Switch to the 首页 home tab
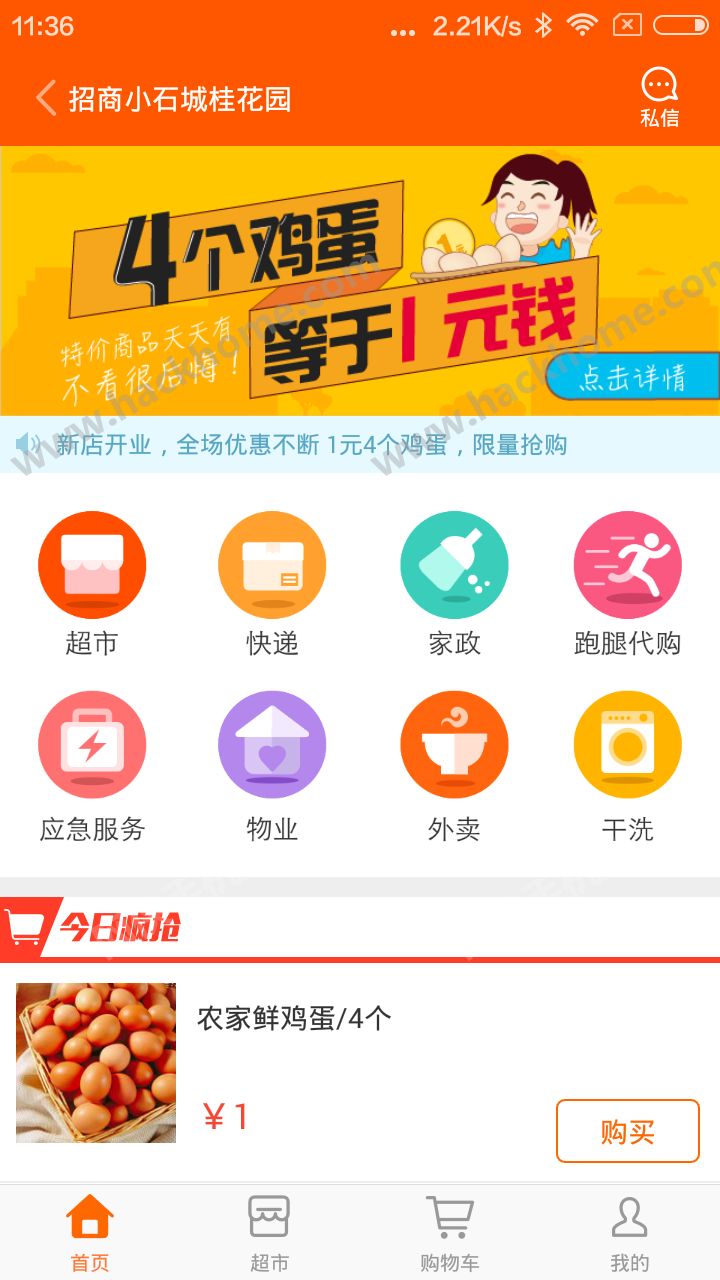The height and width of the screenshot is (1280, 720). tap(90, 1232)
